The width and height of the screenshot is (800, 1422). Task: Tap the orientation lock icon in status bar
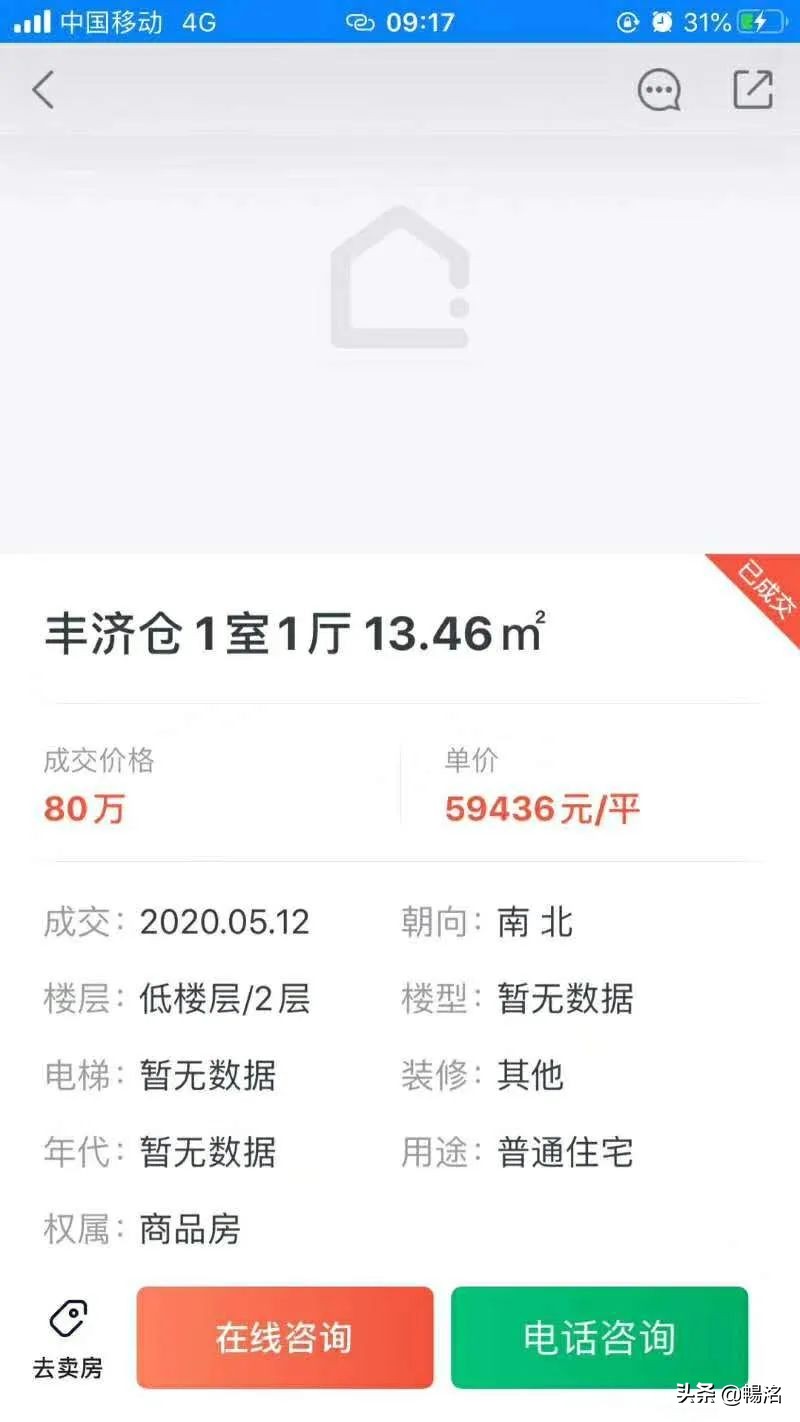[629, 21]
